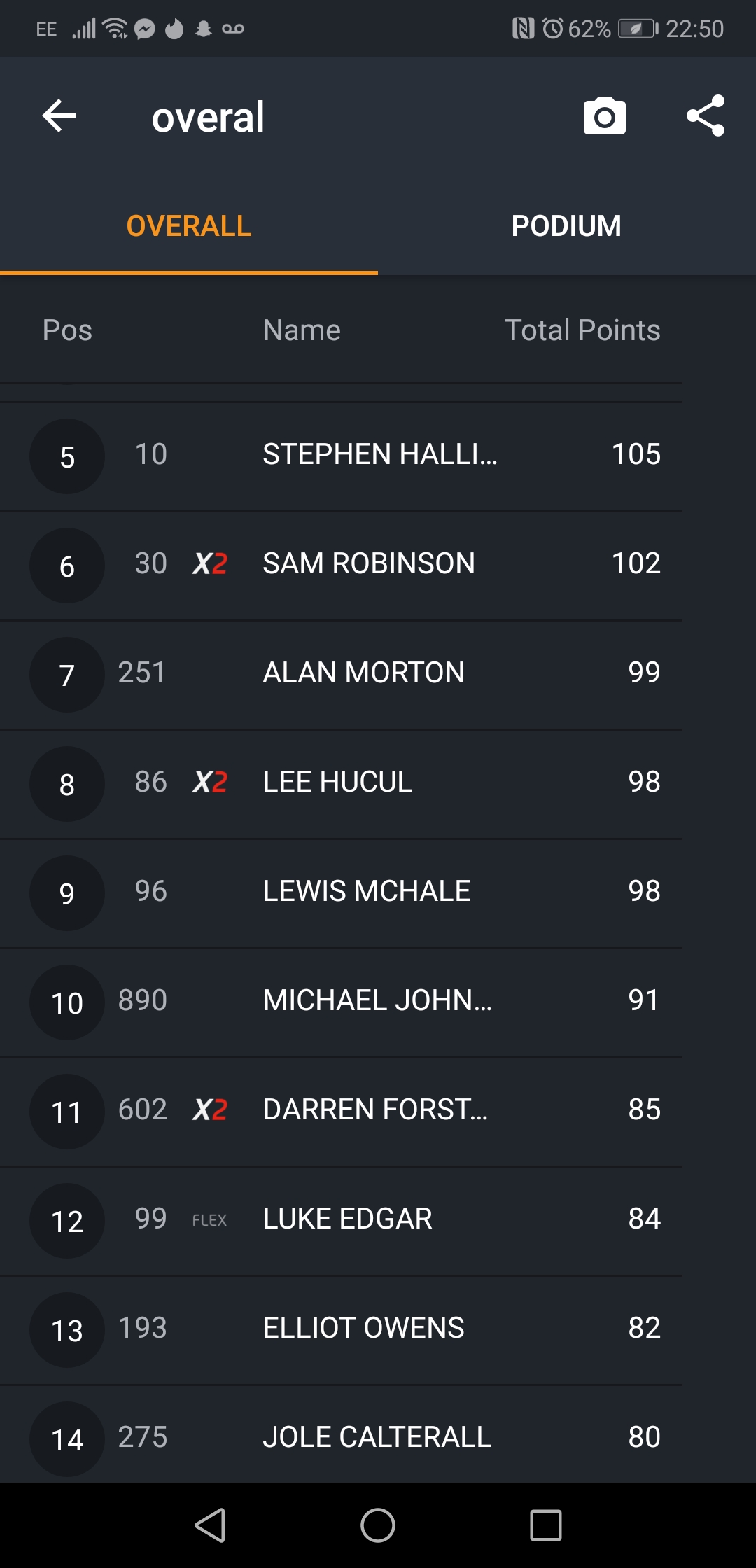
Task: Go back using the top-left arrow
Action: coord(59,115)
